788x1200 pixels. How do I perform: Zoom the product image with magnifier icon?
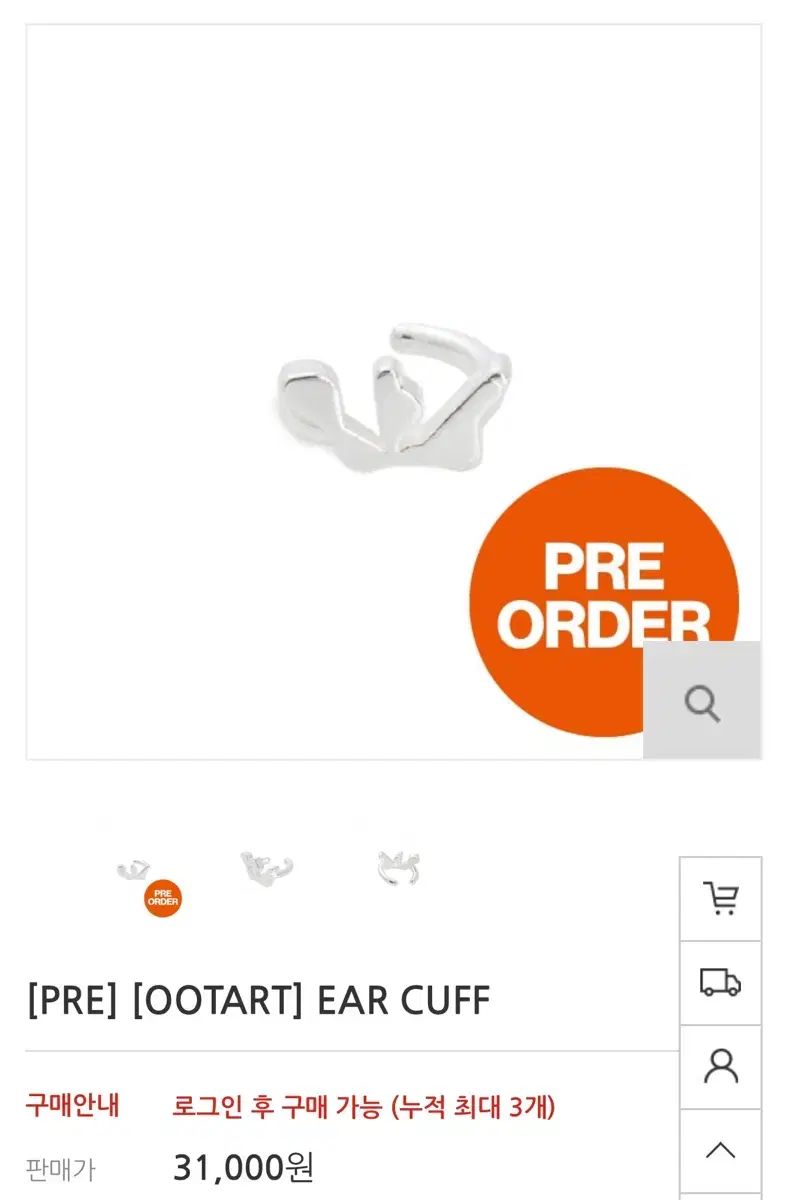point(702,703)
